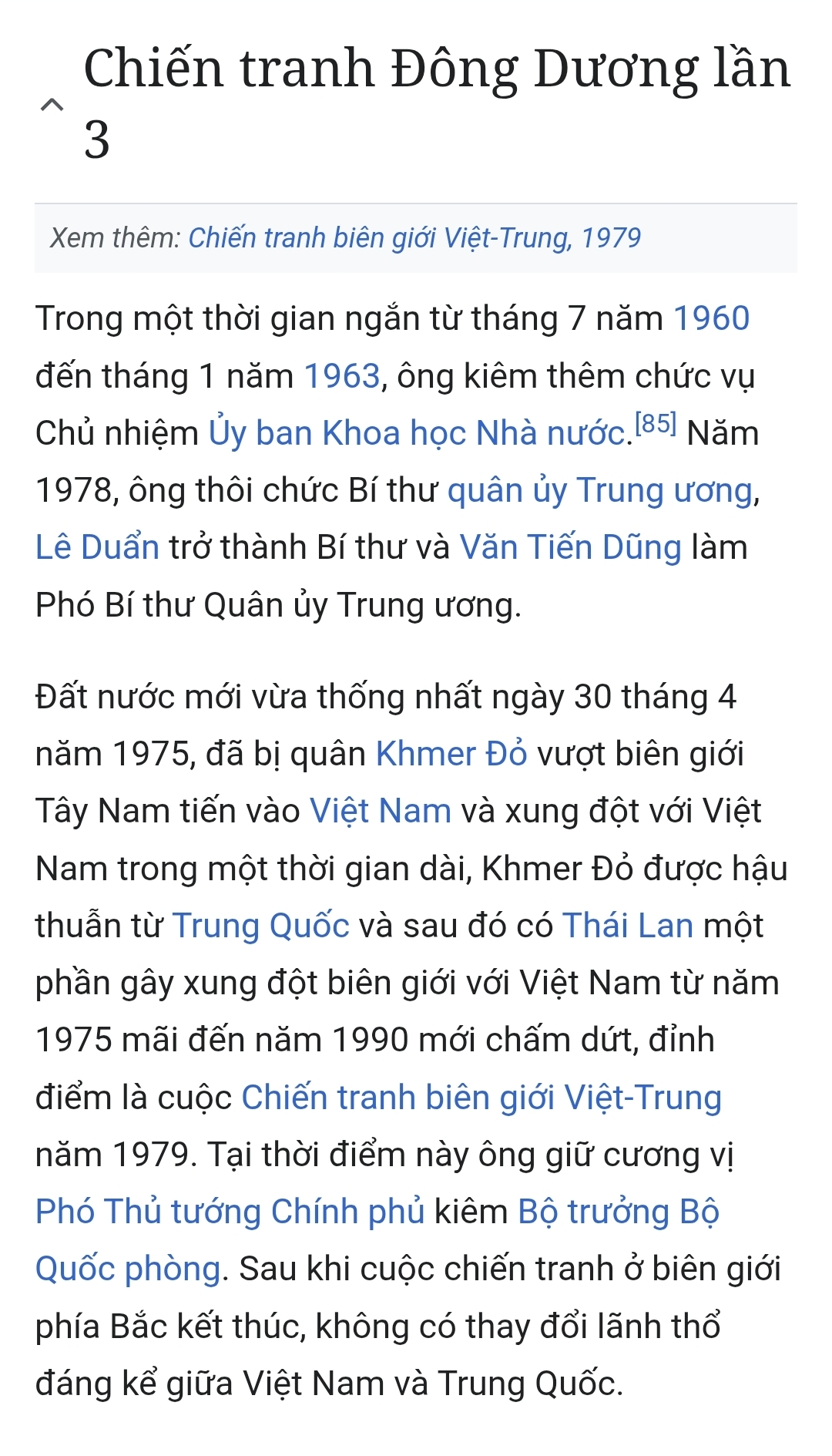The image size is (832, 1456).
Task: Open the Chiến tranh biên giới Việt-Trung, 1979 link
Action: click(x=414, y=238)
